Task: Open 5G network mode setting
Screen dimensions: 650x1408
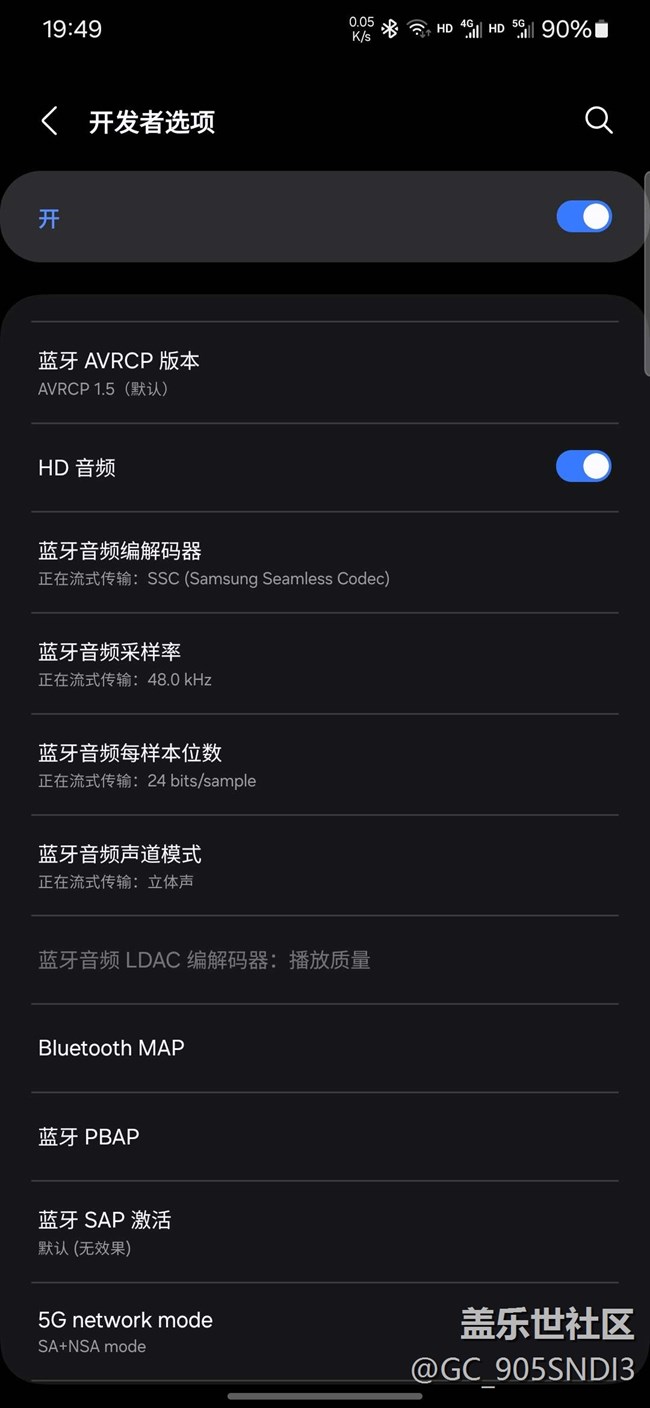Action: tap(325, 1332)
